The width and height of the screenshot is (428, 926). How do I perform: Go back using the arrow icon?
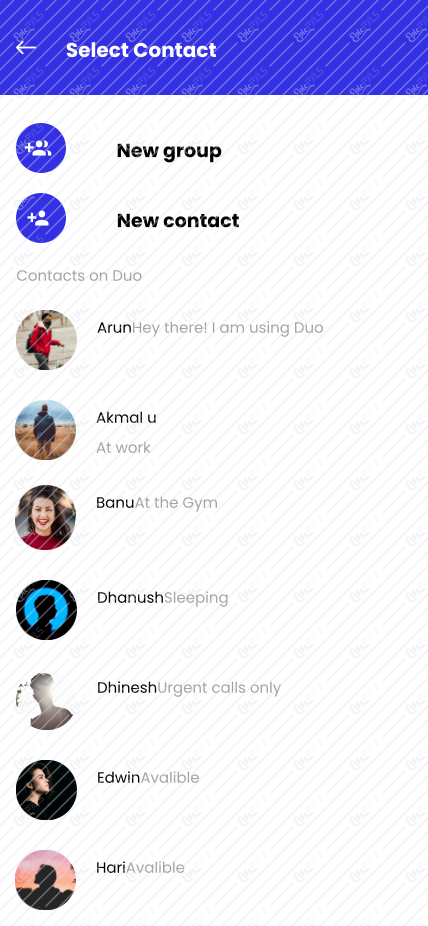(26, 48)
